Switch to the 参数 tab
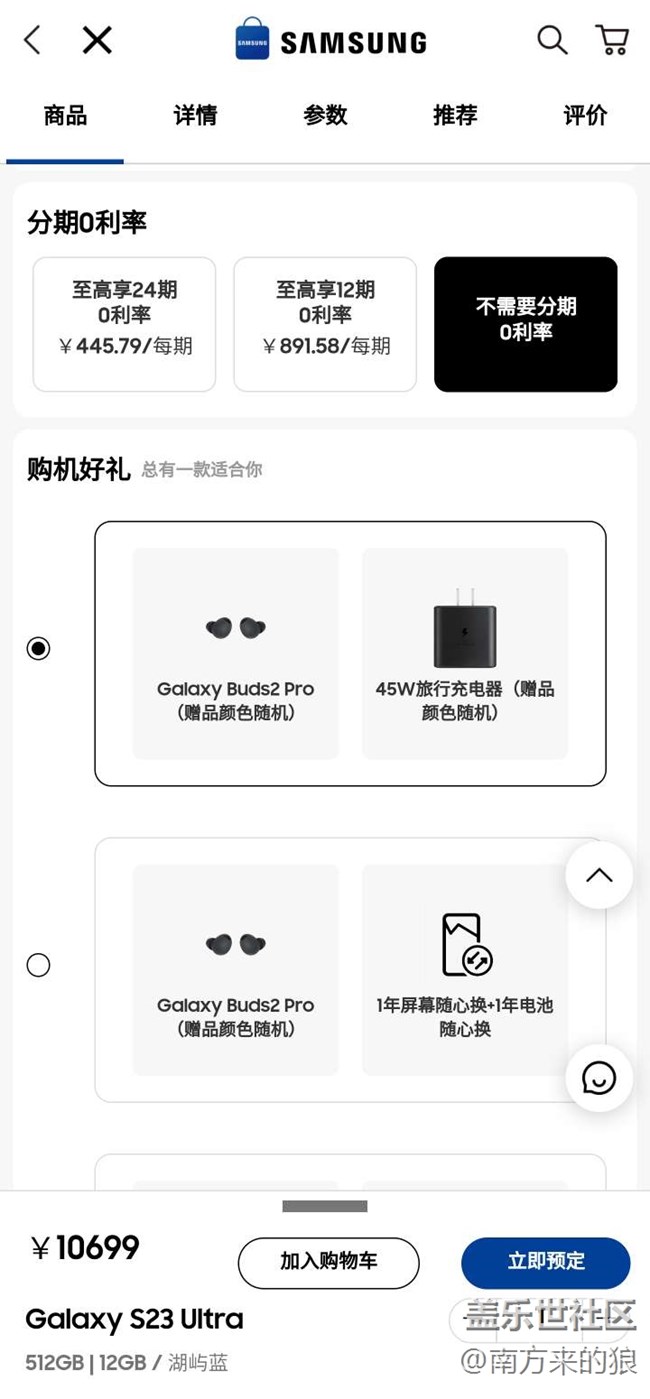This screenshot has width=650, height=1399. 325,116
